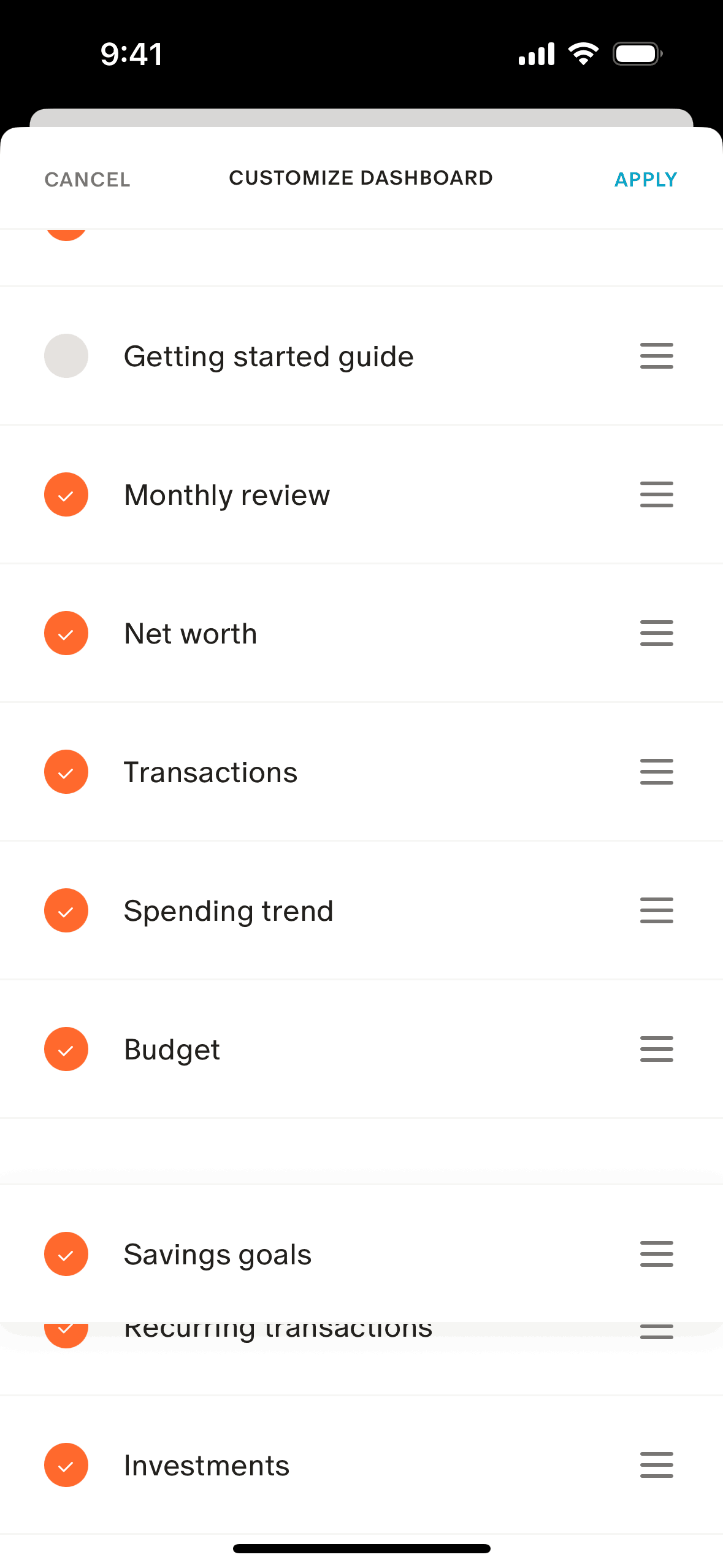Untick the Budget widget checkbox
723x1568 pixels.
66,1049
